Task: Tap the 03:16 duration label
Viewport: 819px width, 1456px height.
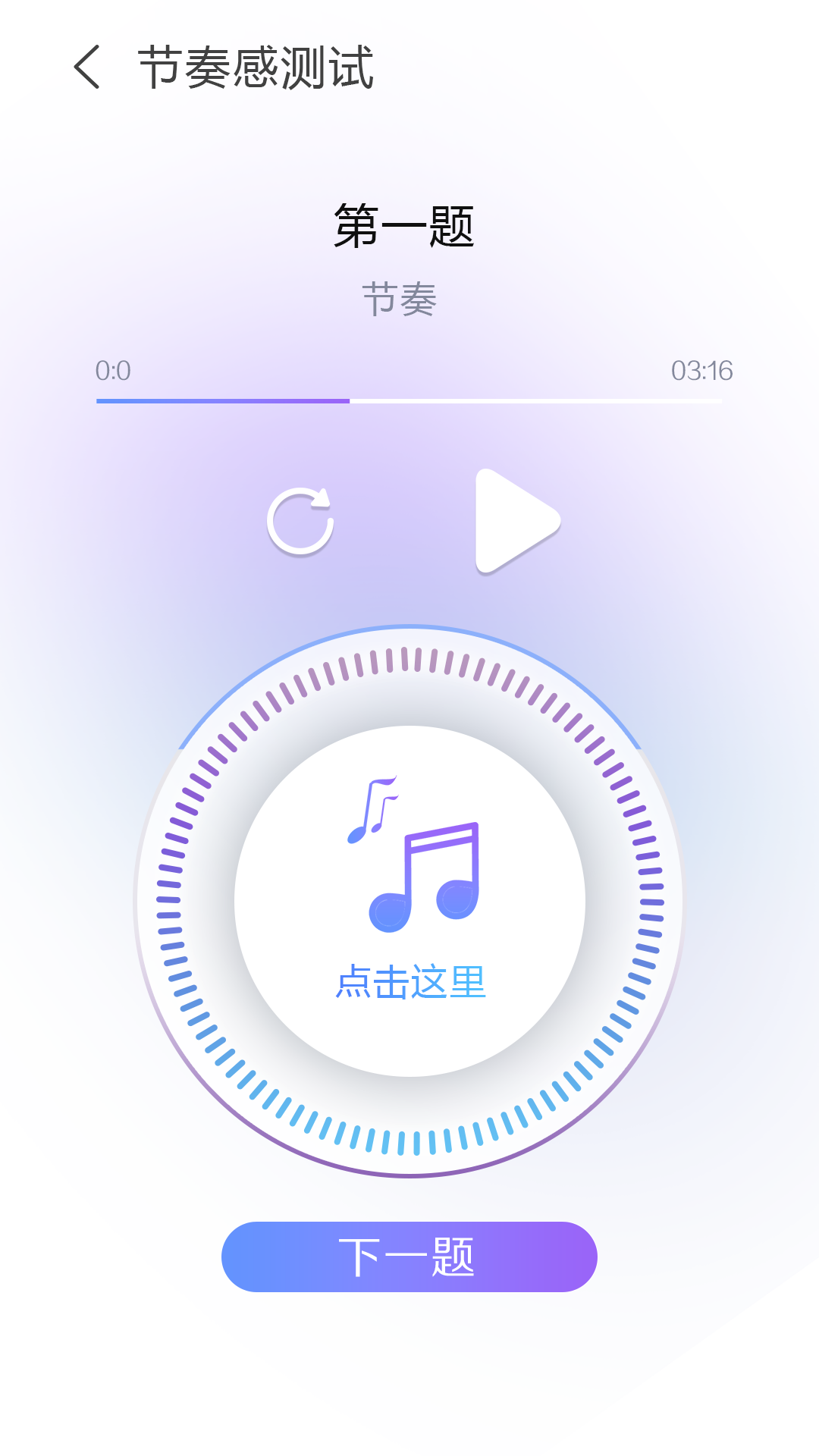Action: (701, 369)
